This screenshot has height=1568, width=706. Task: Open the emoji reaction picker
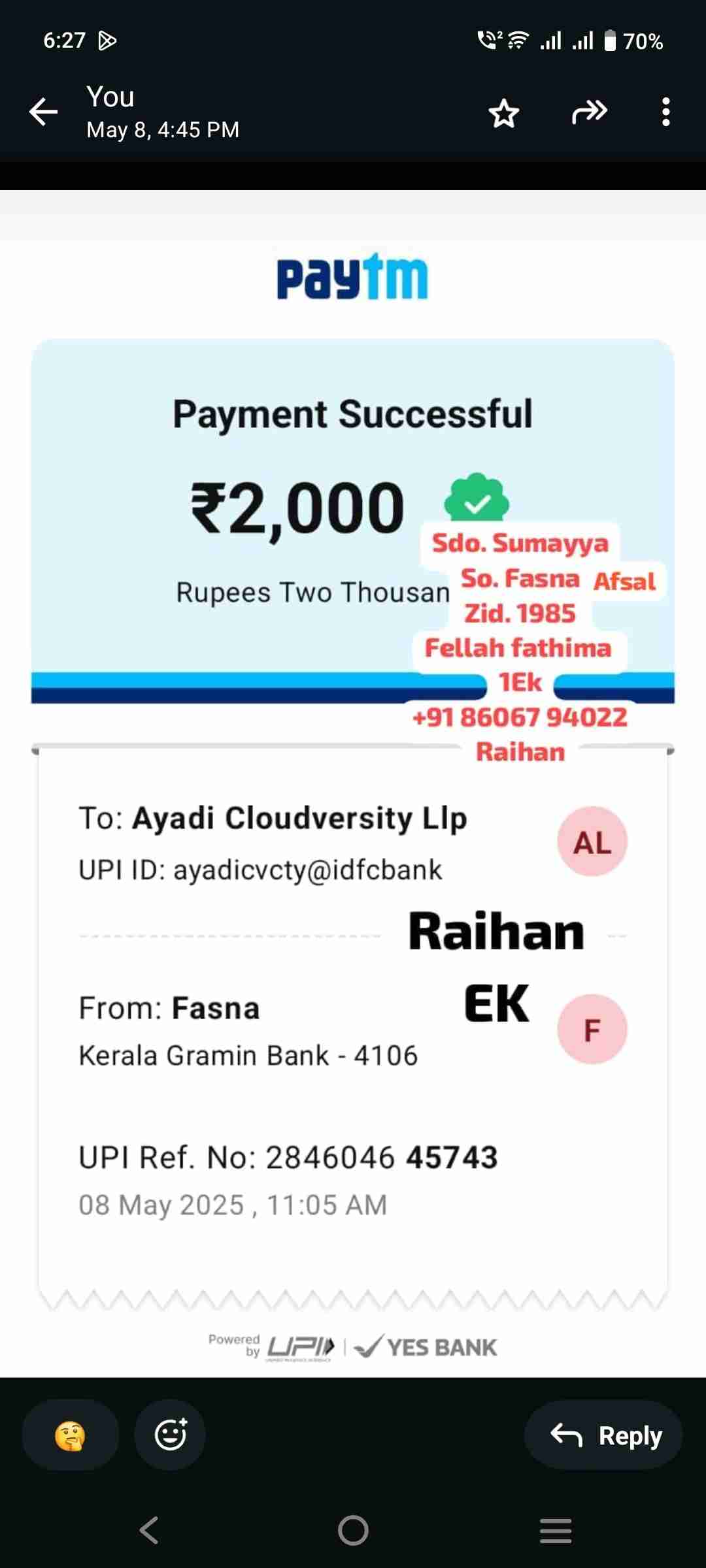click(x=170, y=1435)
